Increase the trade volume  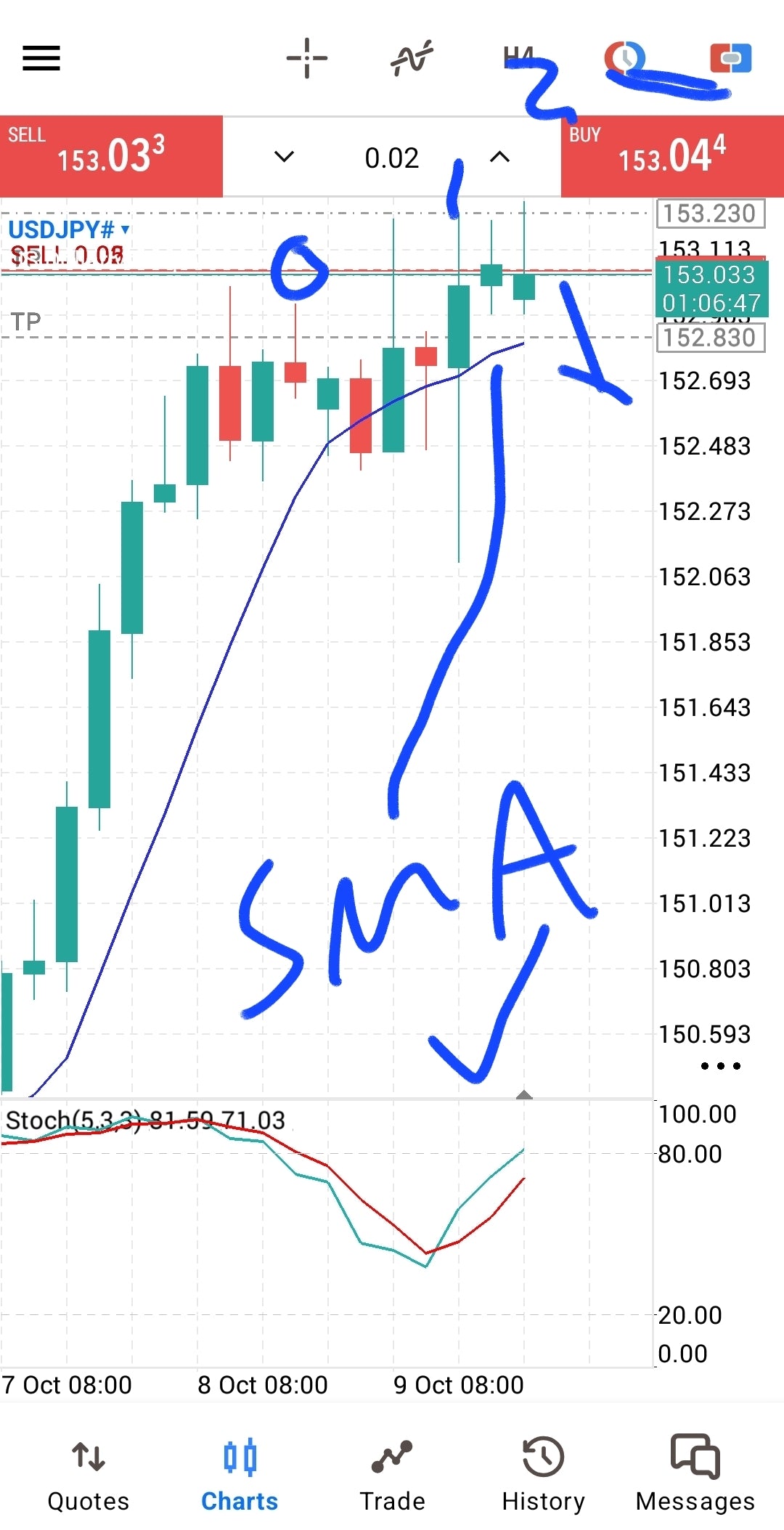click(499, 157)
